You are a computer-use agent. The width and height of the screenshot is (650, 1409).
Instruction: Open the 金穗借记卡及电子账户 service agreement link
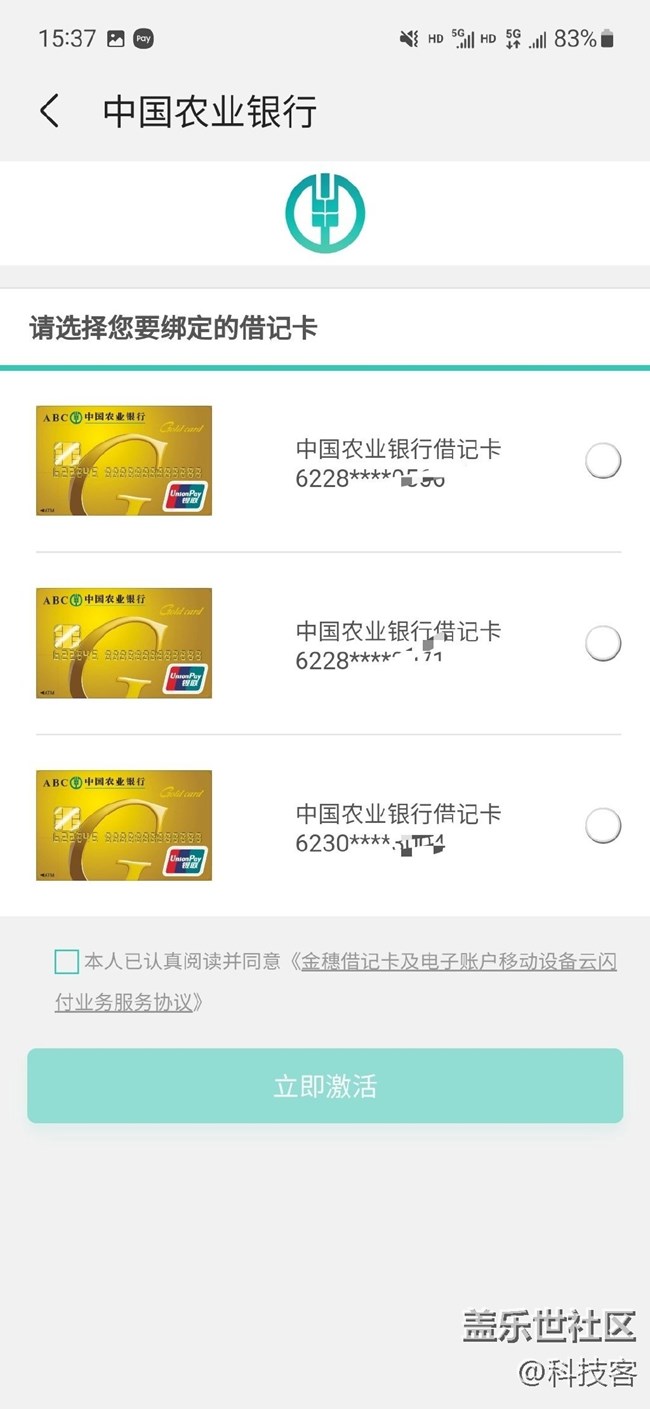coord(336,981)
